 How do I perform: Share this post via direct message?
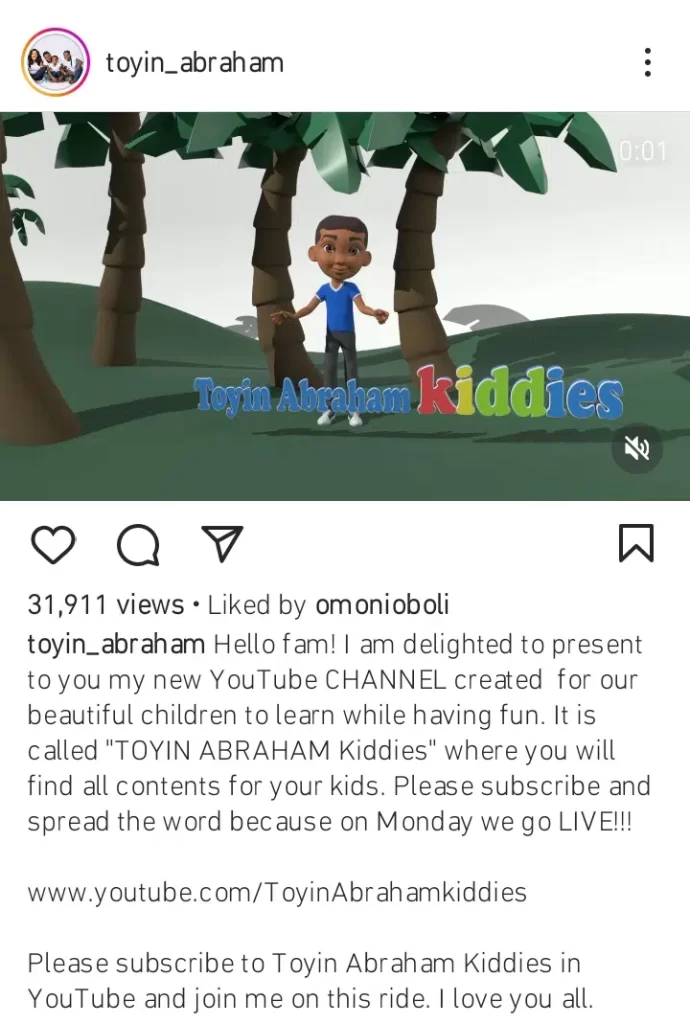coord(222,543)
